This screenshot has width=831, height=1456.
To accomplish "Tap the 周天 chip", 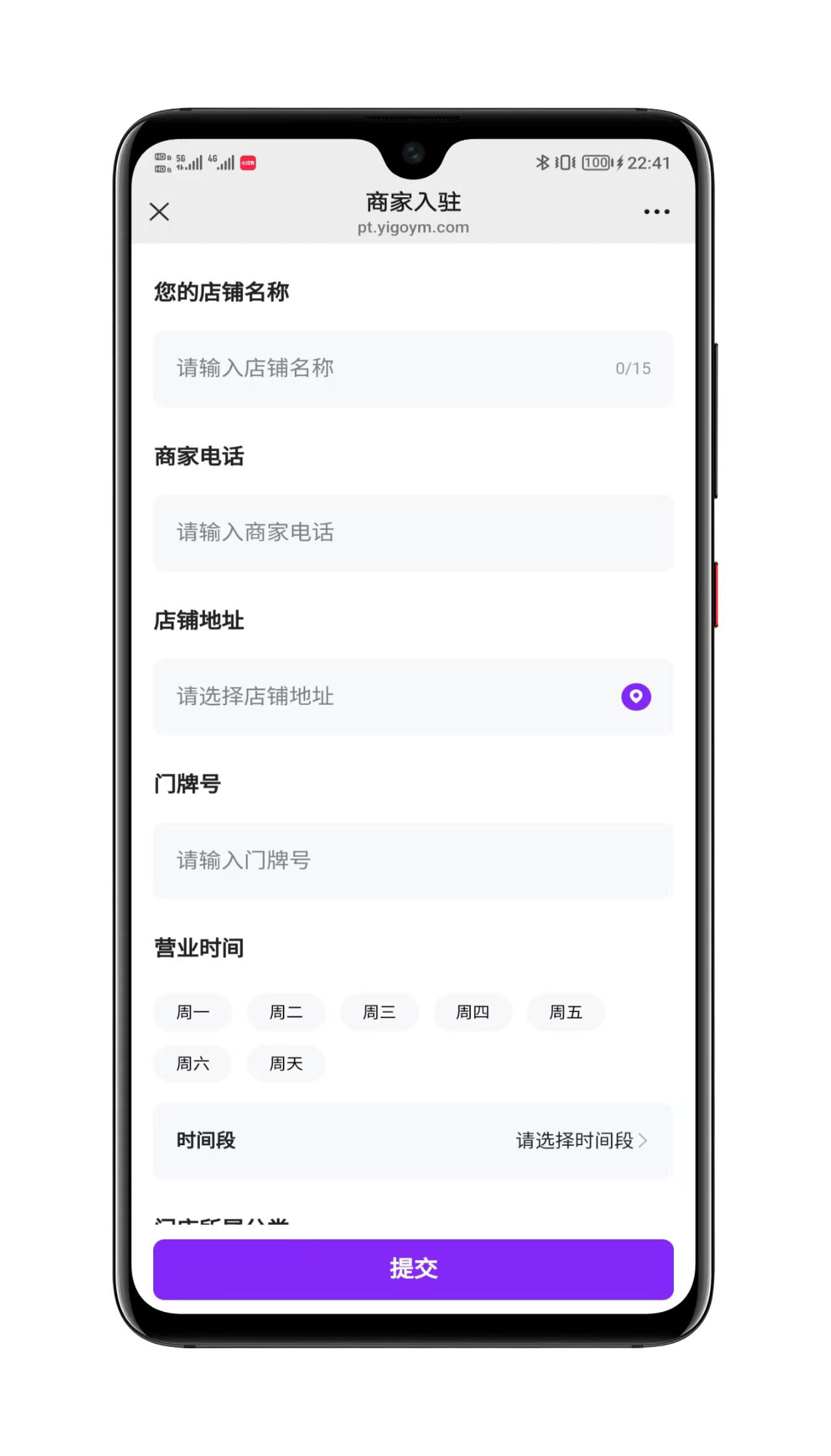I will [286, 1063].
